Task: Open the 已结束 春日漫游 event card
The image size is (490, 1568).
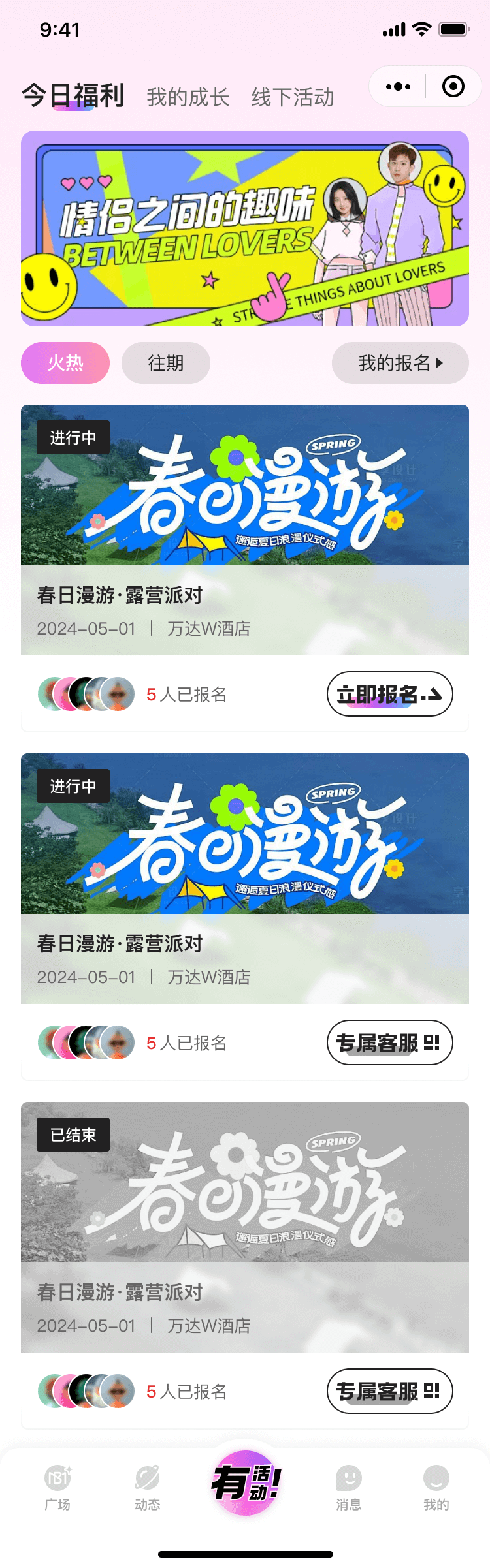Action: 245,1227
